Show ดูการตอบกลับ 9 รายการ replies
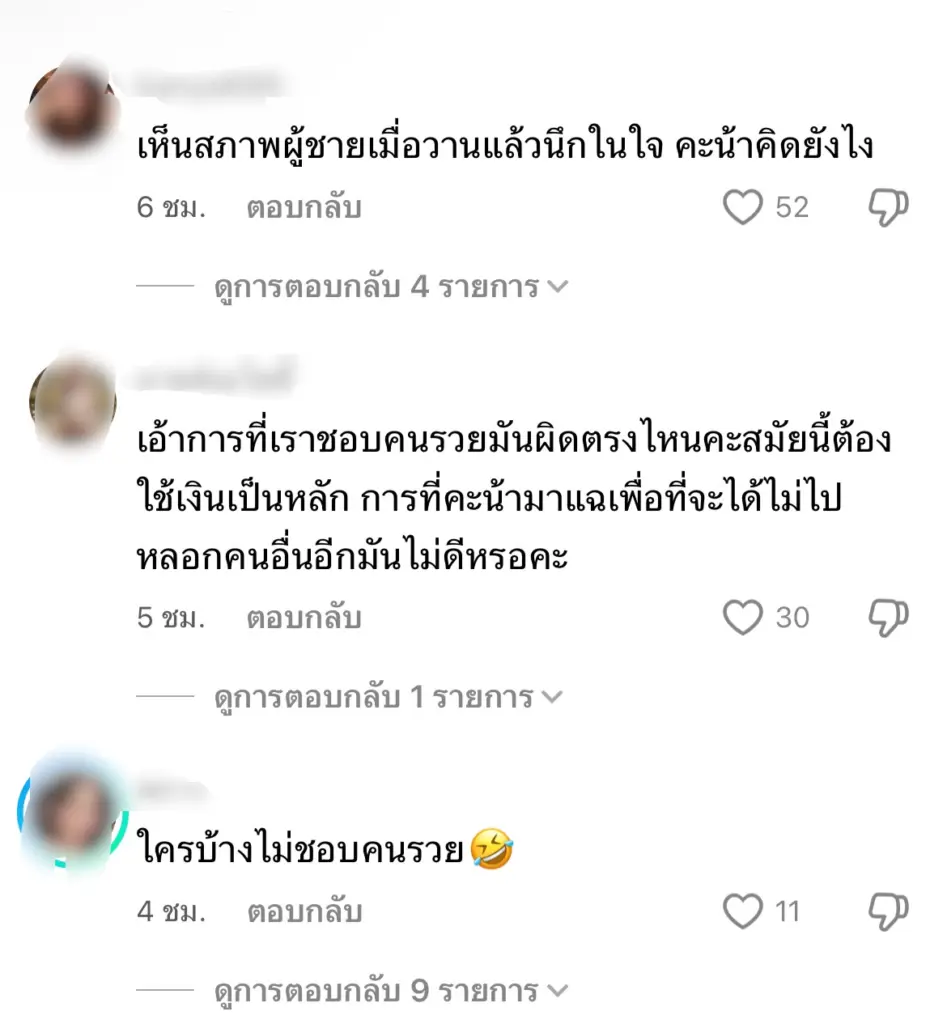The width and height of the screenshot is (947, 1024). tap(390, 992)
